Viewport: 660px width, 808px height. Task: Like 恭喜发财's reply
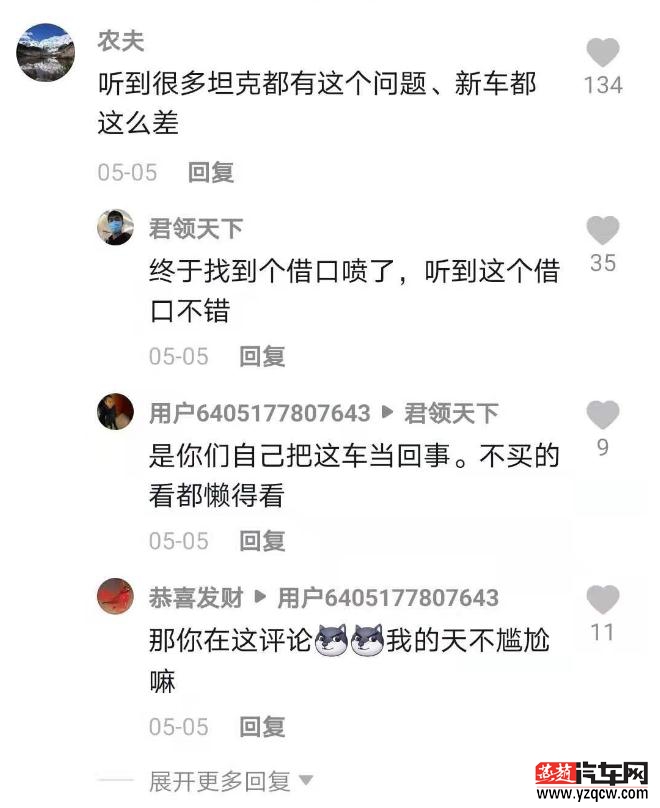pyautogui.click(x=602, y=600)
